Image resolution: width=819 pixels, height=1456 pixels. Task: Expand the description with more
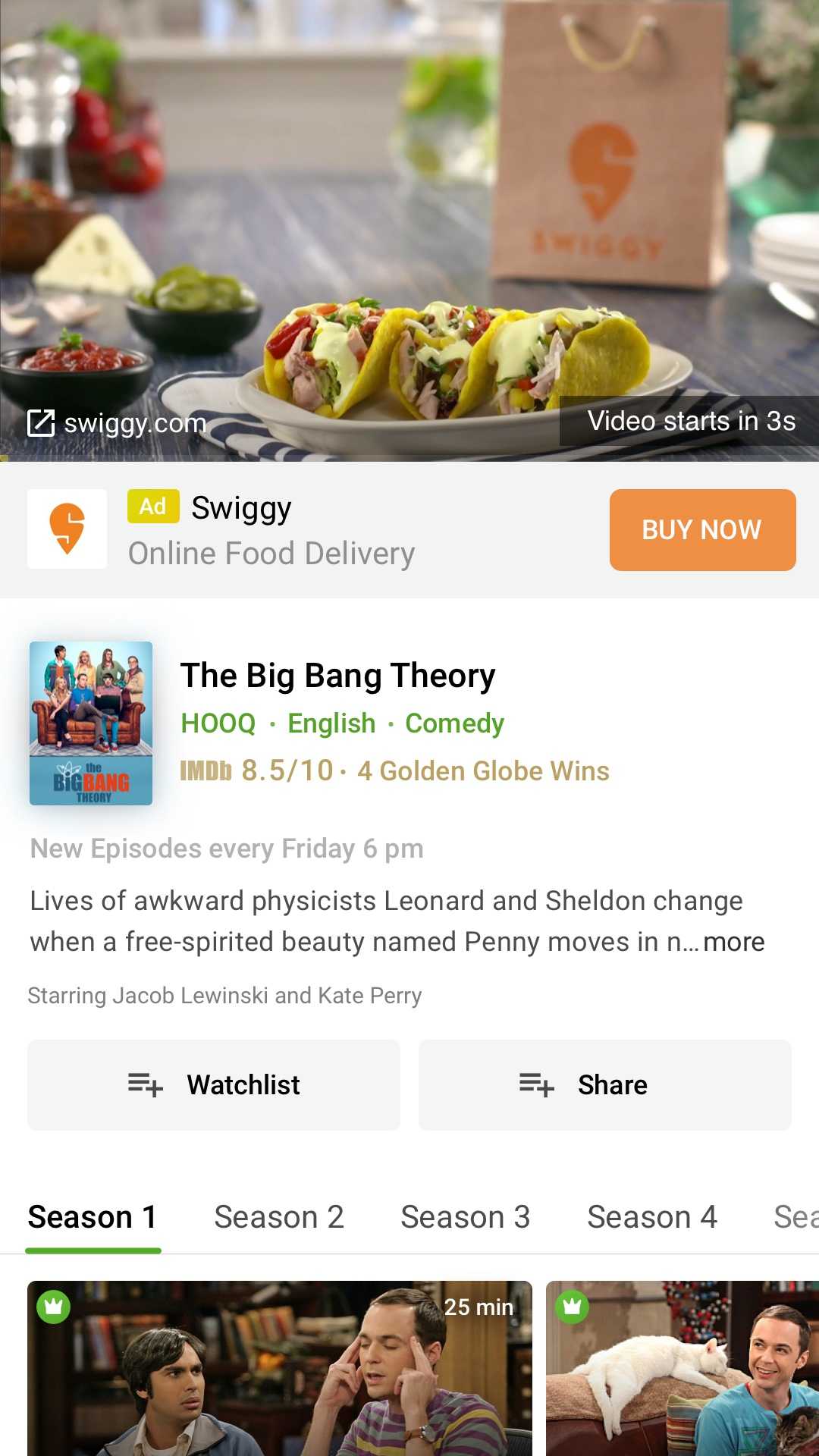click(733, 942)
